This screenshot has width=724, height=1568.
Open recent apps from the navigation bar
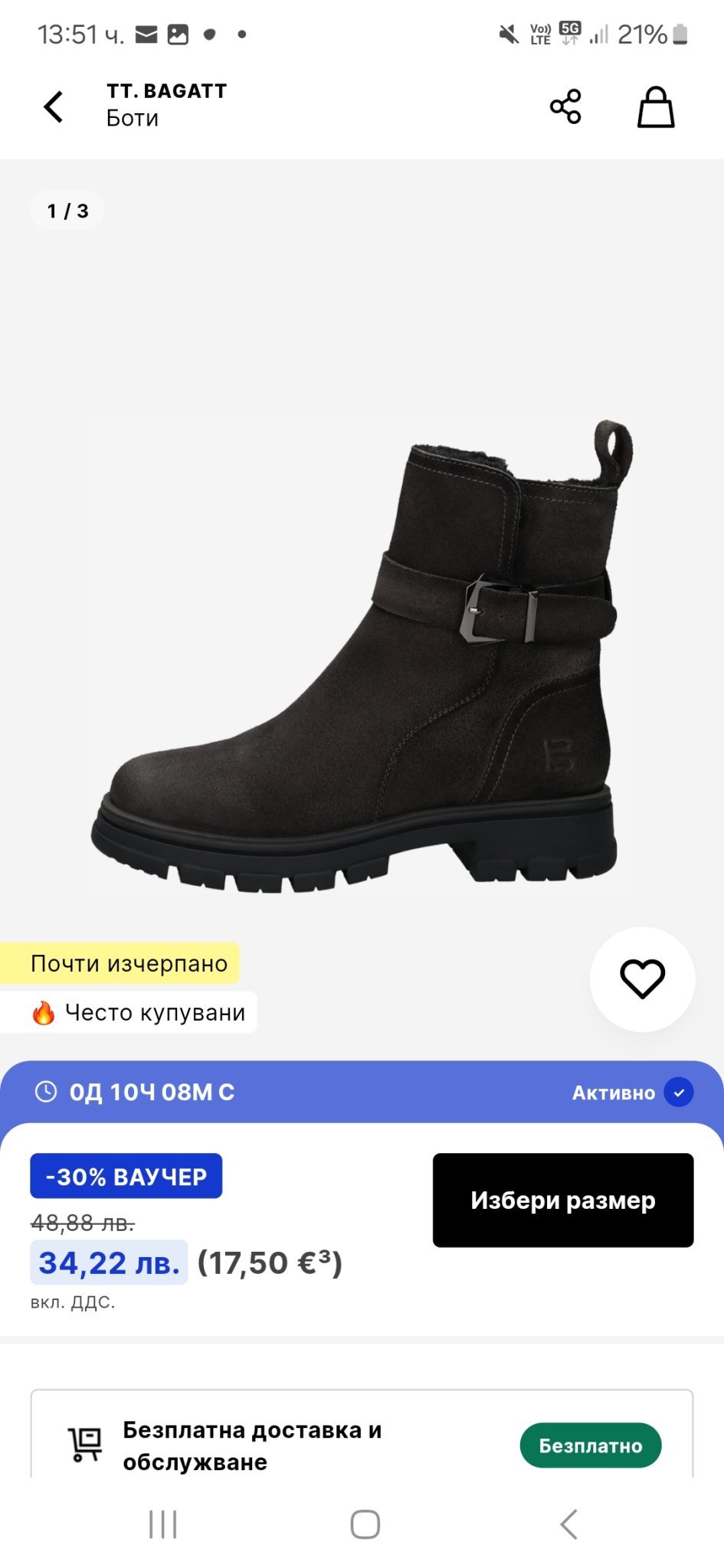coord(162,1524)
